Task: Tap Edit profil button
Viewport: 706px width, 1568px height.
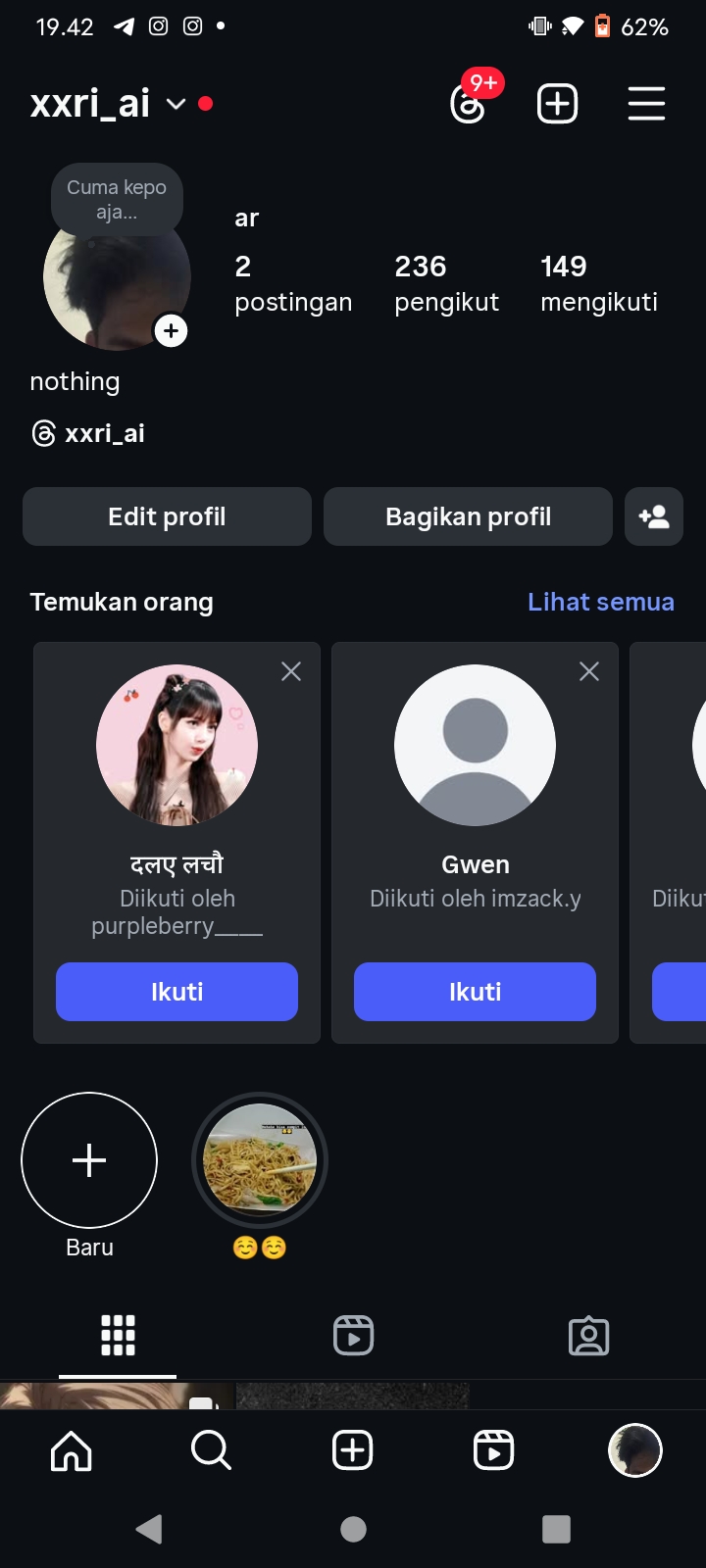Action: coord(167,516)
